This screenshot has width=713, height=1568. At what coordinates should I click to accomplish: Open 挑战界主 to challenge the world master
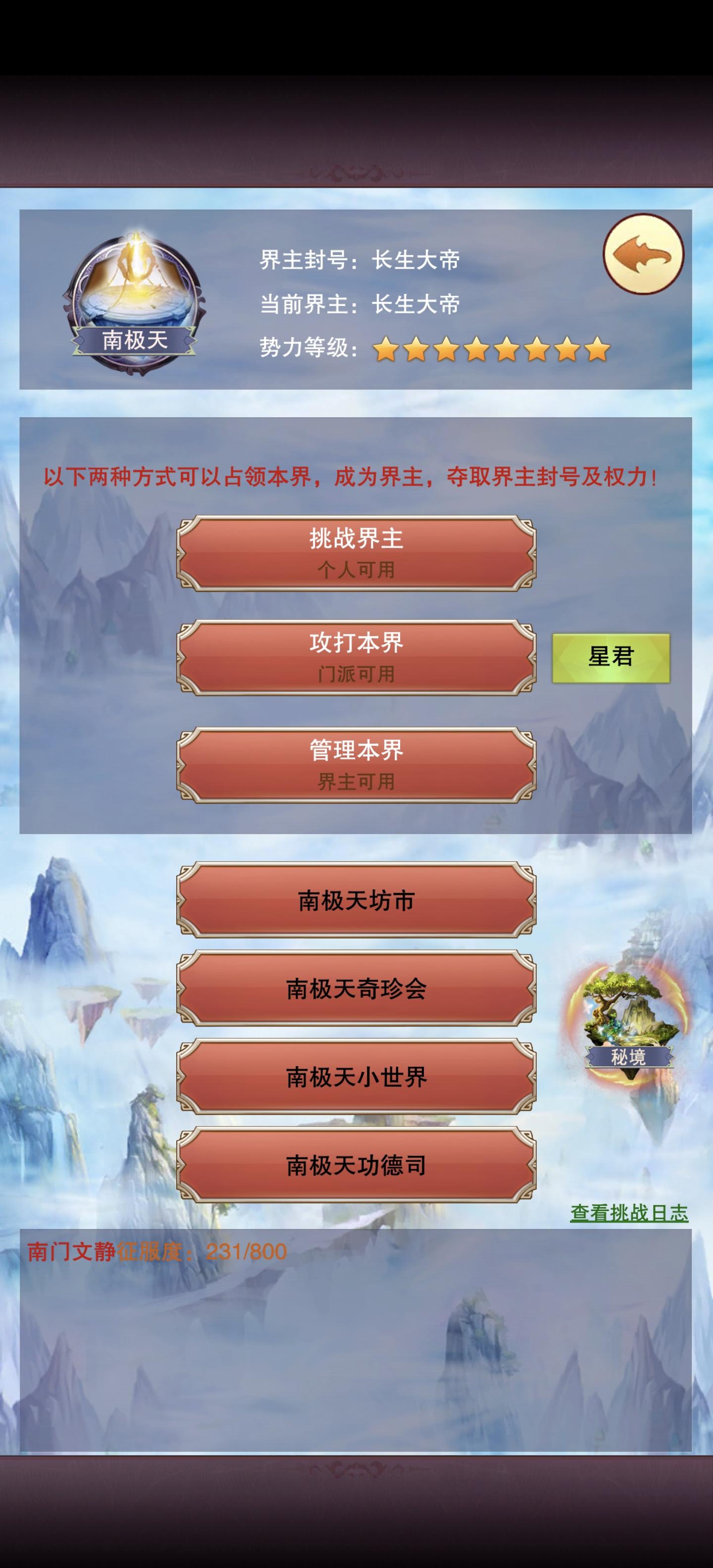356,555
